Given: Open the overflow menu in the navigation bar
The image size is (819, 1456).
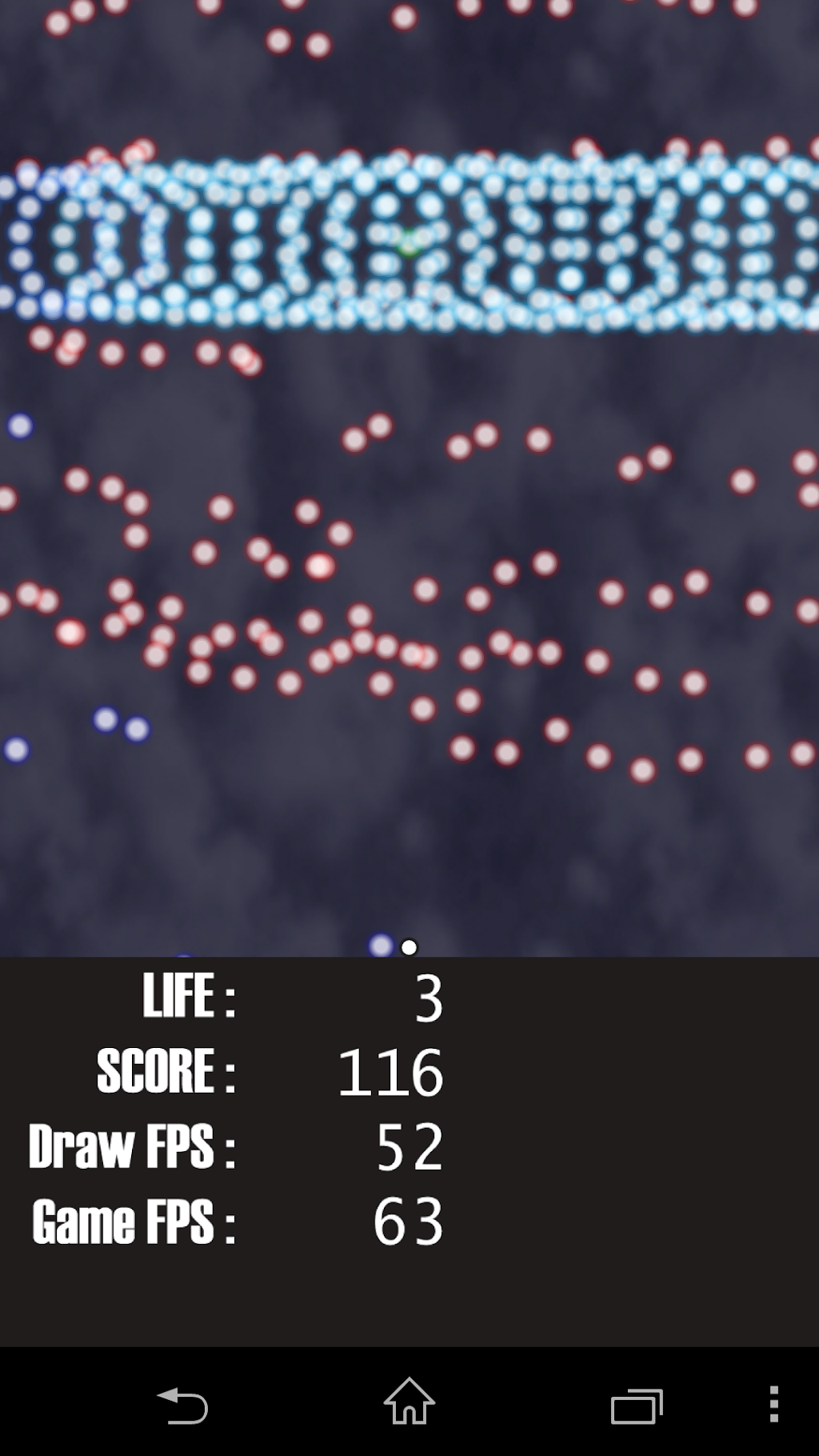Looking at the screenshot, I should 773,1405.
